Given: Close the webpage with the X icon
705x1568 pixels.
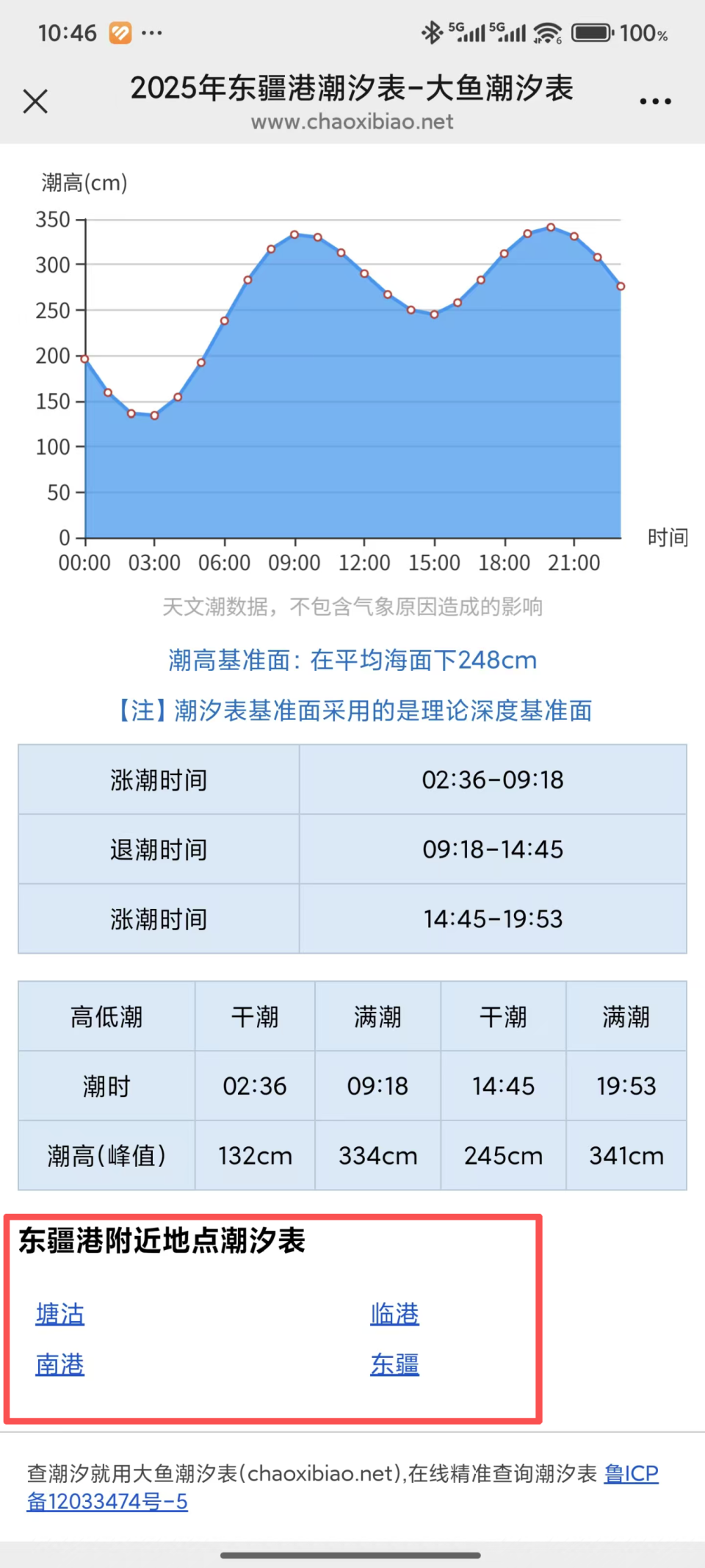Looking at the screenshot, I should [x=35, y=101].
